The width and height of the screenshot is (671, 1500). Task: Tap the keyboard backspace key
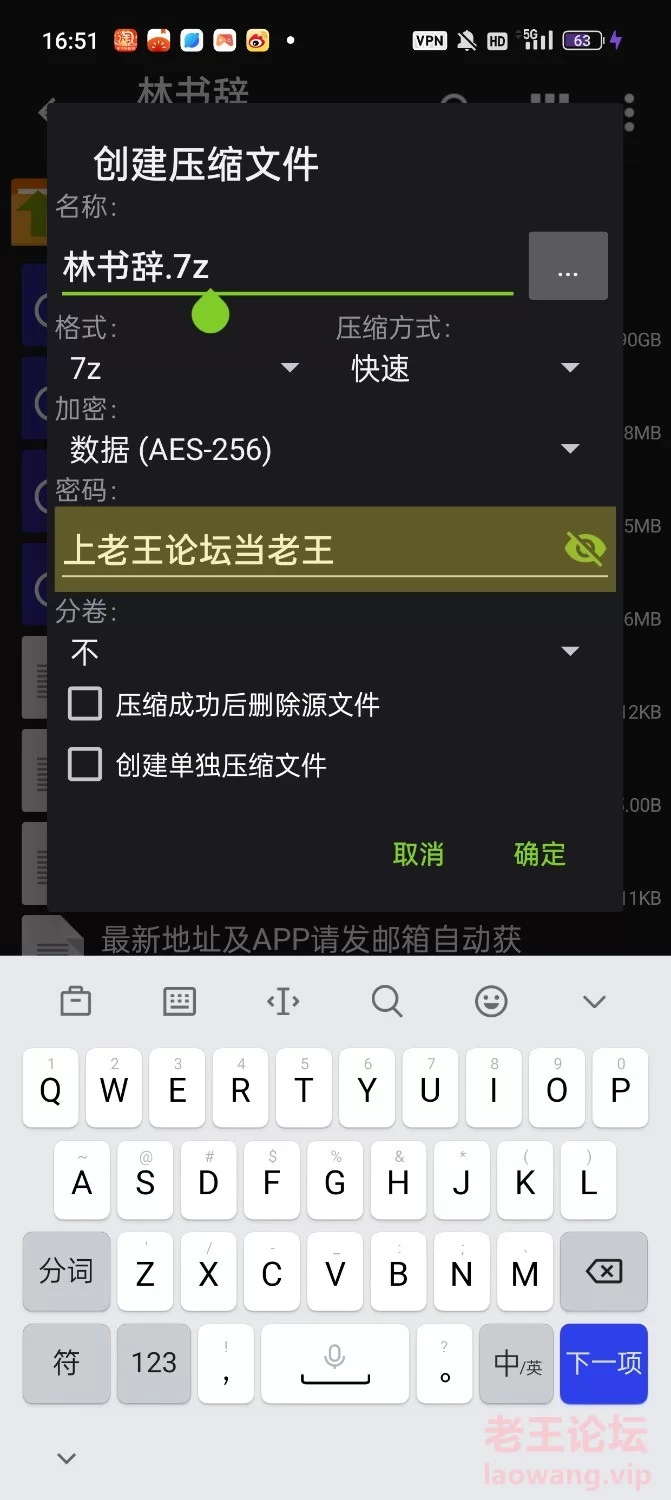tap(603, 1271)
